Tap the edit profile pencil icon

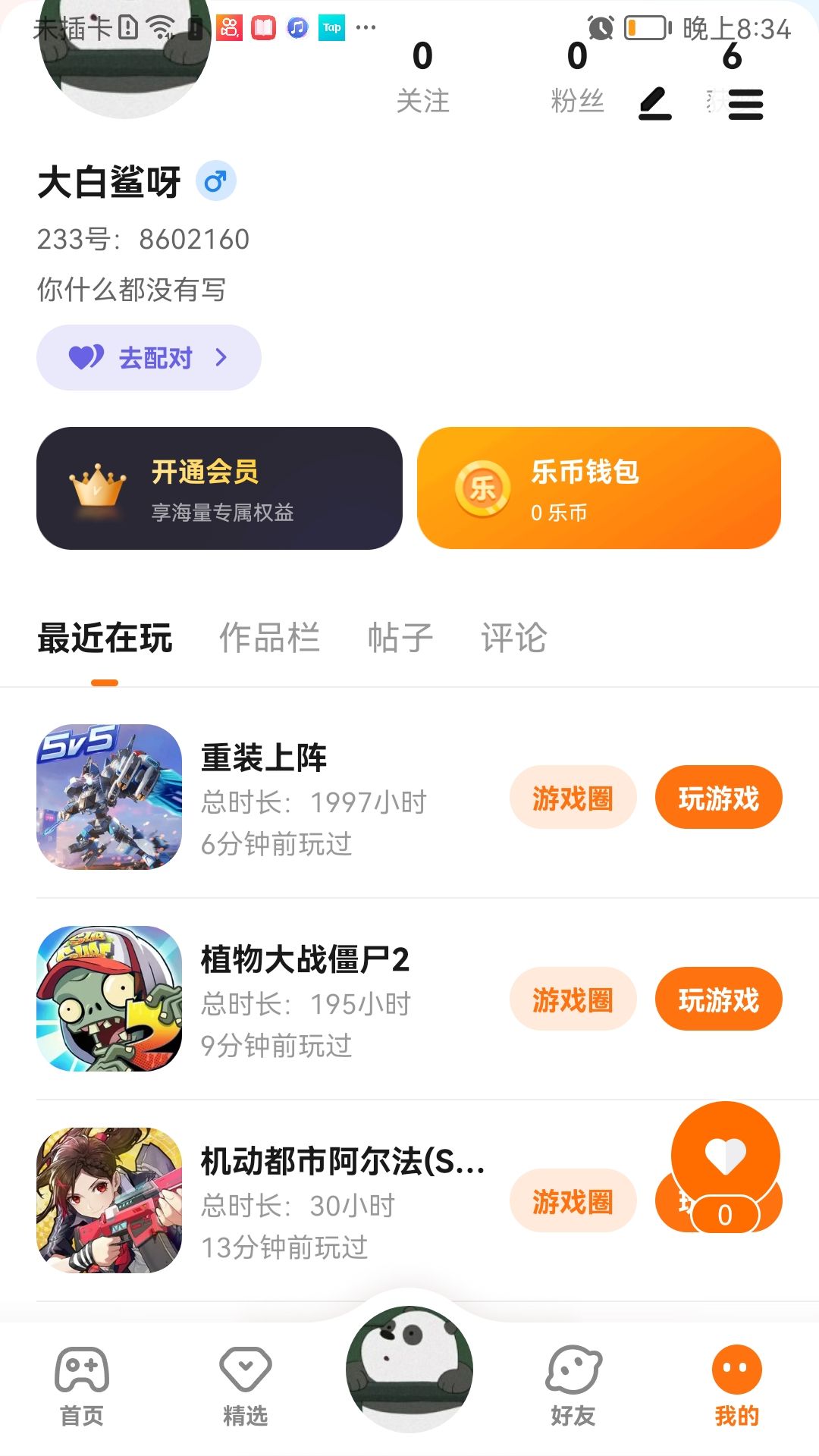pyautogui.click(x=655, y=104)
